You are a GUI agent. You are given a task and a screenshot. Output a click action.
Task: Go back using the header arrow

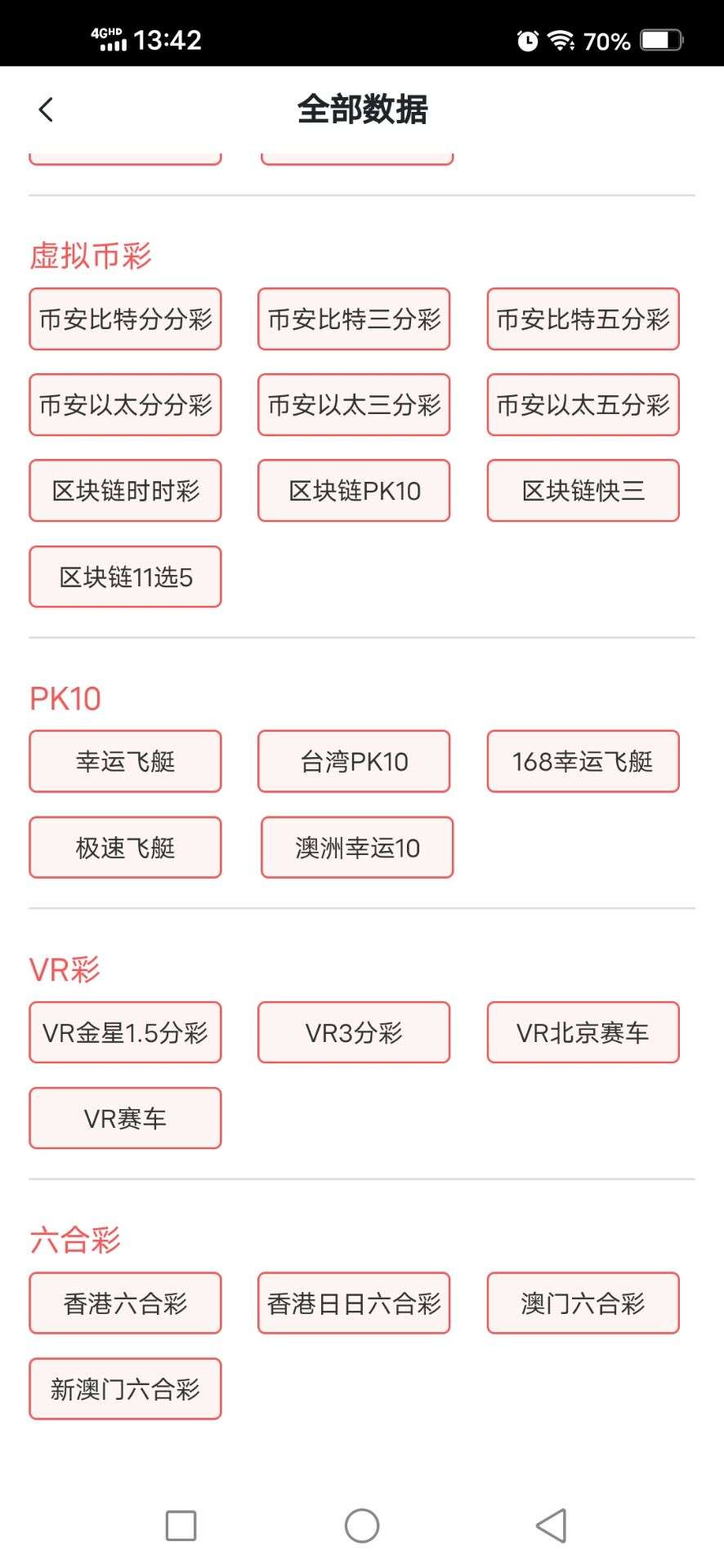coord(46,109)
